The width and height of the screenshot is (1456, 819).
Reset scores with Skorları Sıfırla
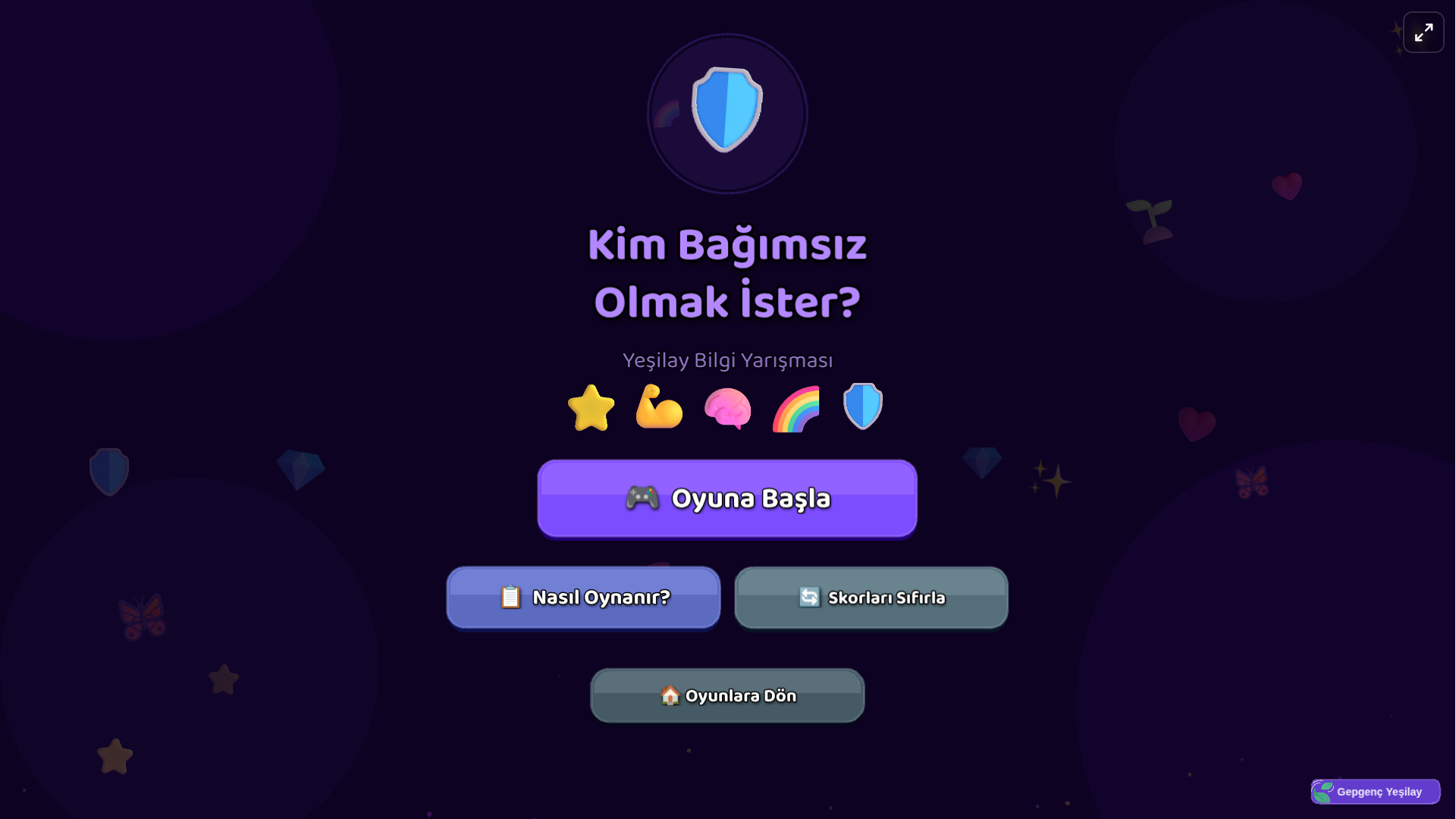871,598
